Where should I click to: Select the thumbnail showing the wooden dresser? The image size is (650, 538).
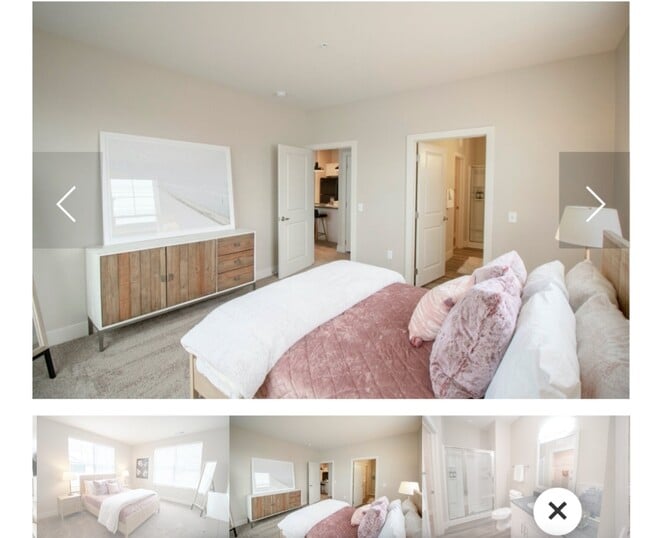click(x=325, y=477)
